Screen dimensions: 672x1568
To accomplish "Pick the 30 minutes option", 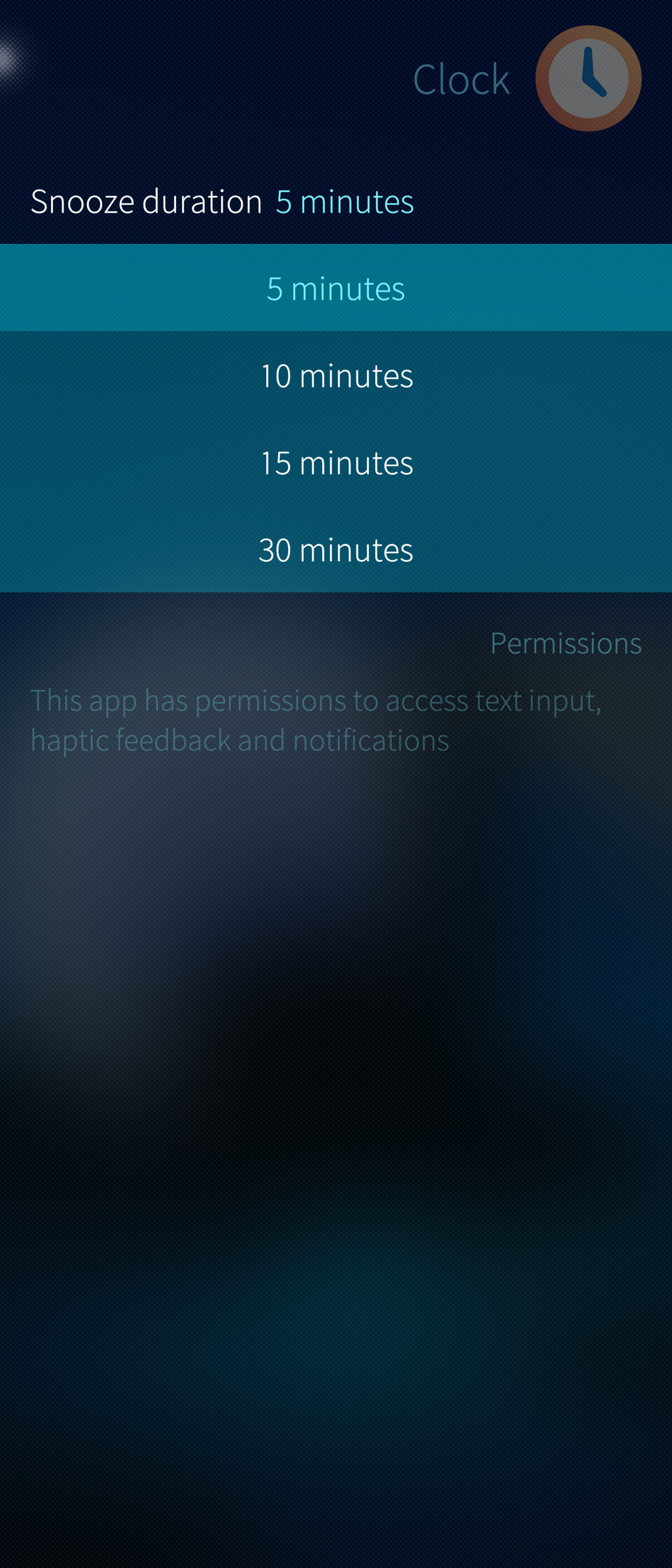I will click(336, 550).
